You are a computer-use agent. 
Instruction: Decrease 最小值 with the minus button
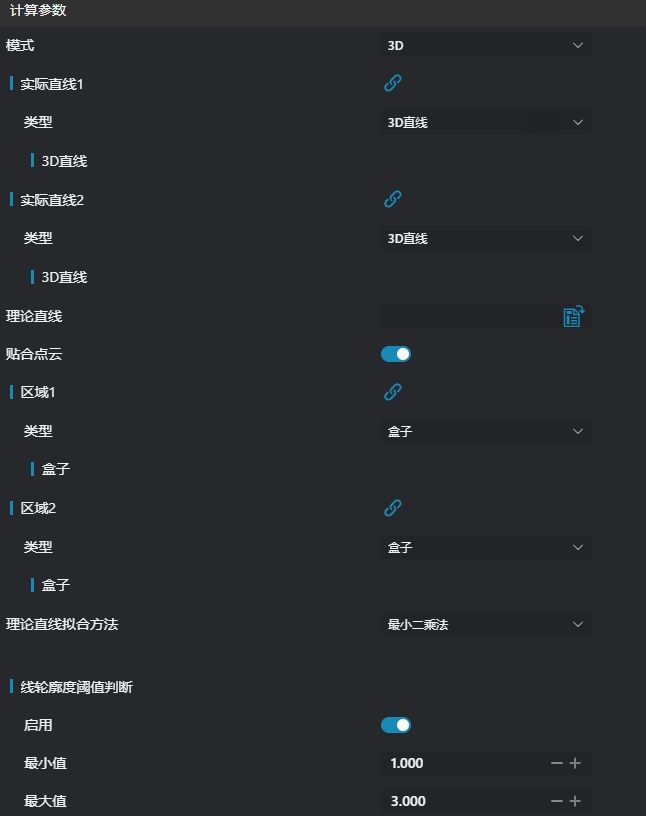(x=557, y=763)
